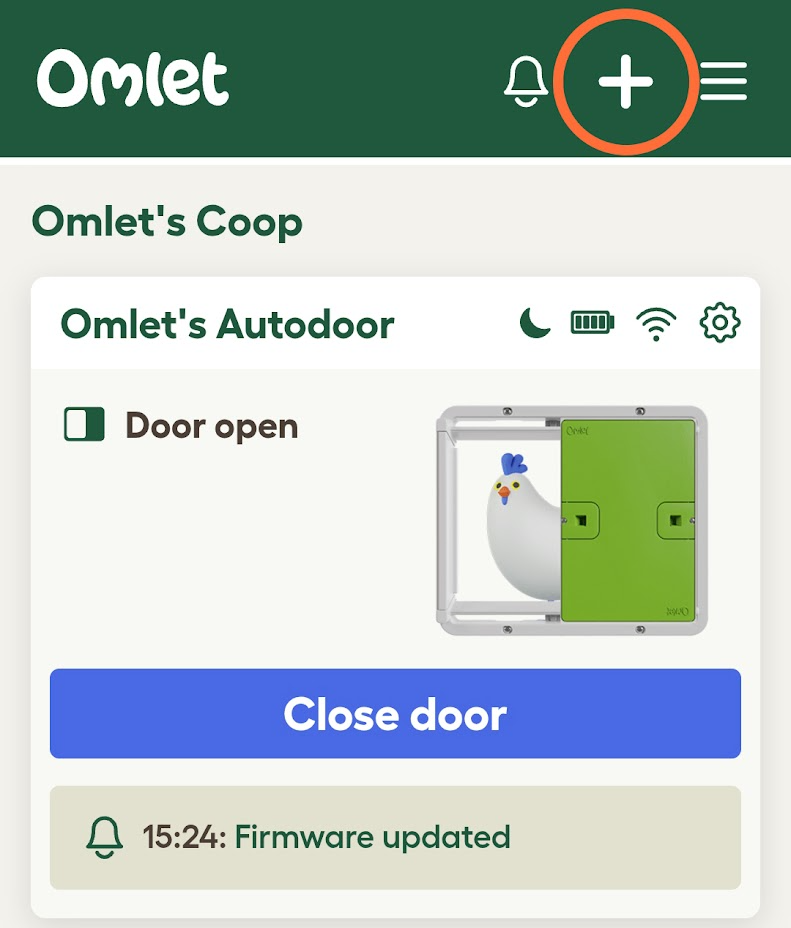791x928 pixels.
Task: Add a new device with plus icon
Action: [x=626, y=80]
